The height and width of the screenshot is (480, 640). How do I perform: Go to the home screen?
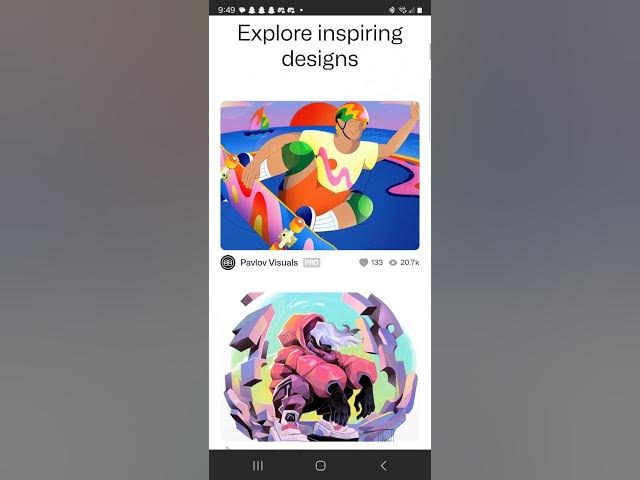[320, 465]
